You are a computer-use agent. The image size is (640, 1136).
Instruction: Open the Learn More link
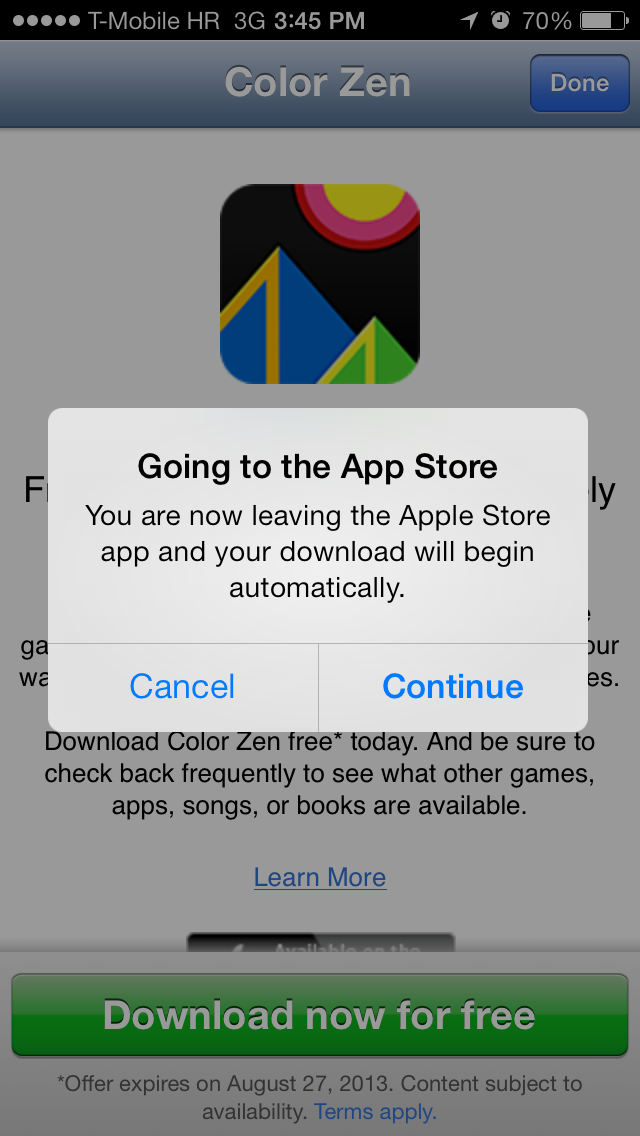[x=320, y=877]
